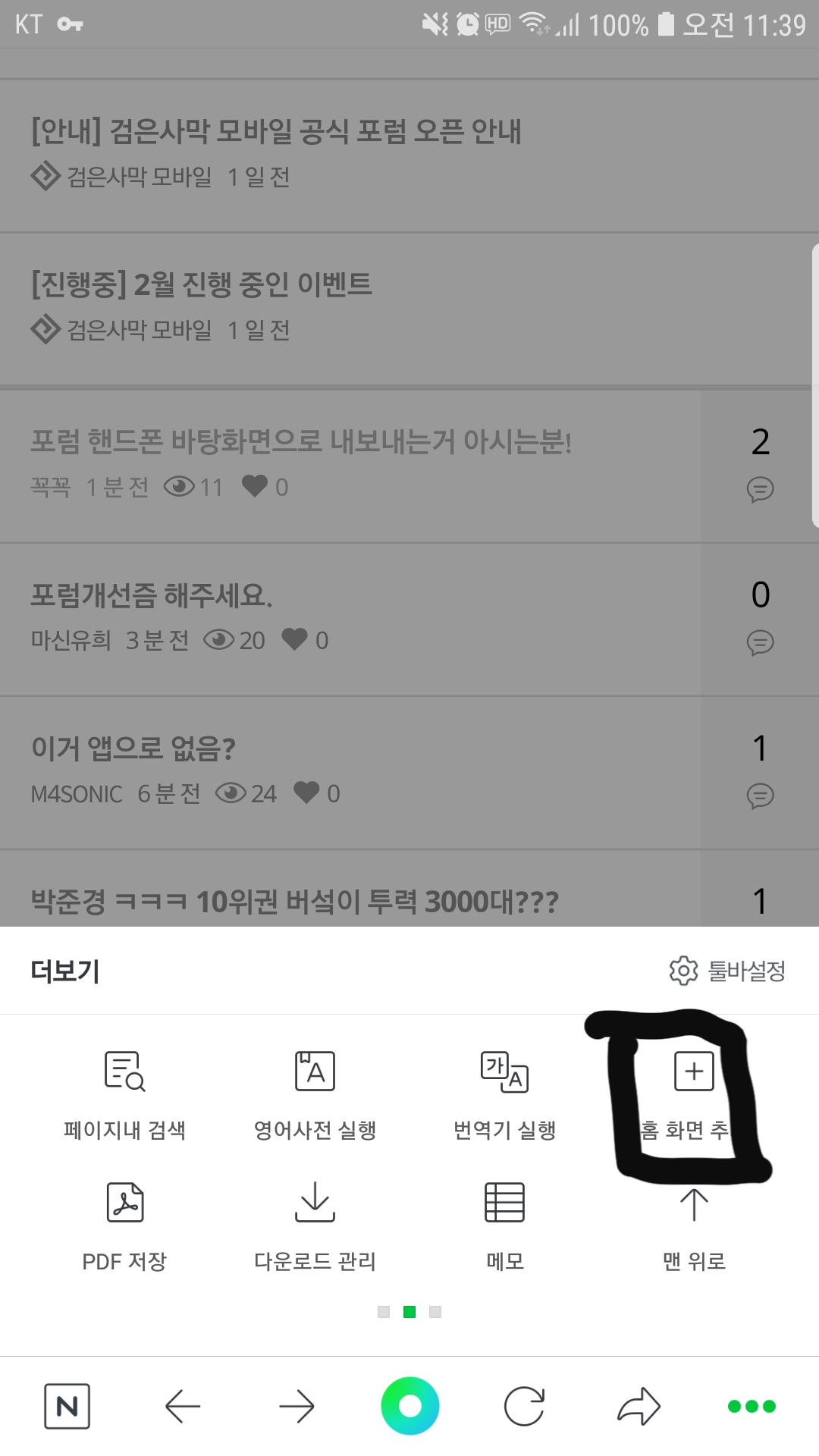Open 툴바설정 toolbar settings

click(x=726, y=971)
